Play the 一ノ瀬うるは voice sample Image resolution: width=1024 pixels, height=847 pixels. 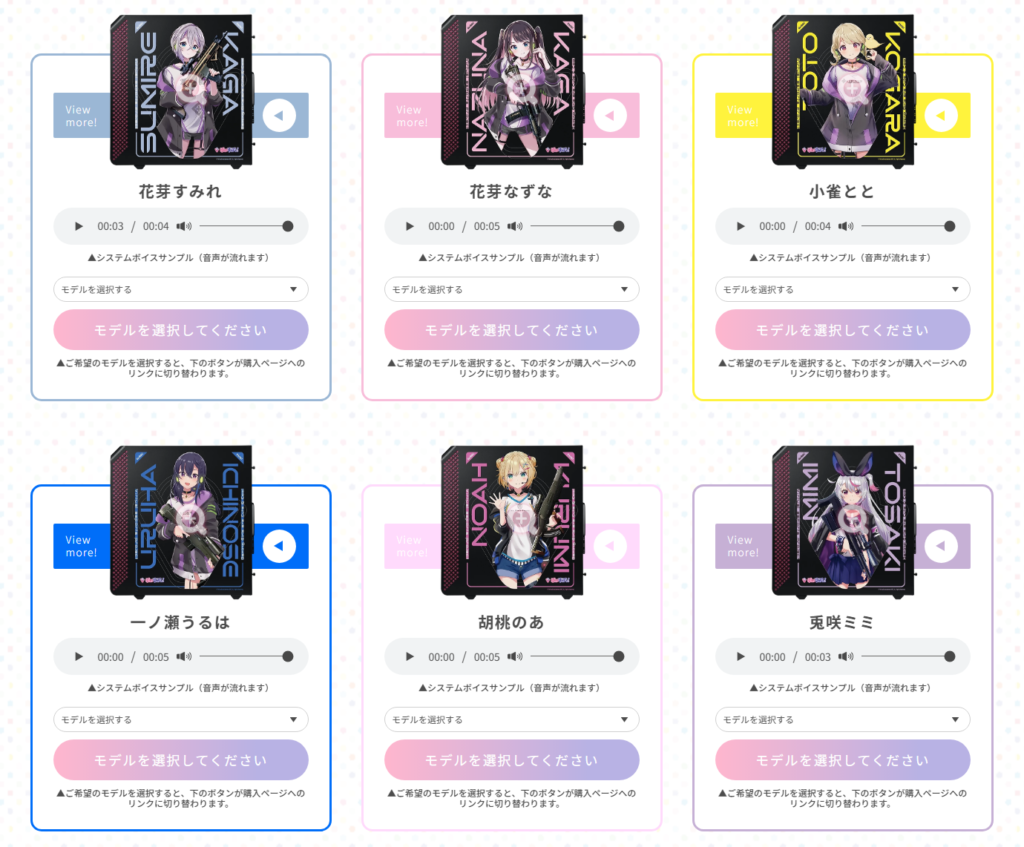click(78, 657)
